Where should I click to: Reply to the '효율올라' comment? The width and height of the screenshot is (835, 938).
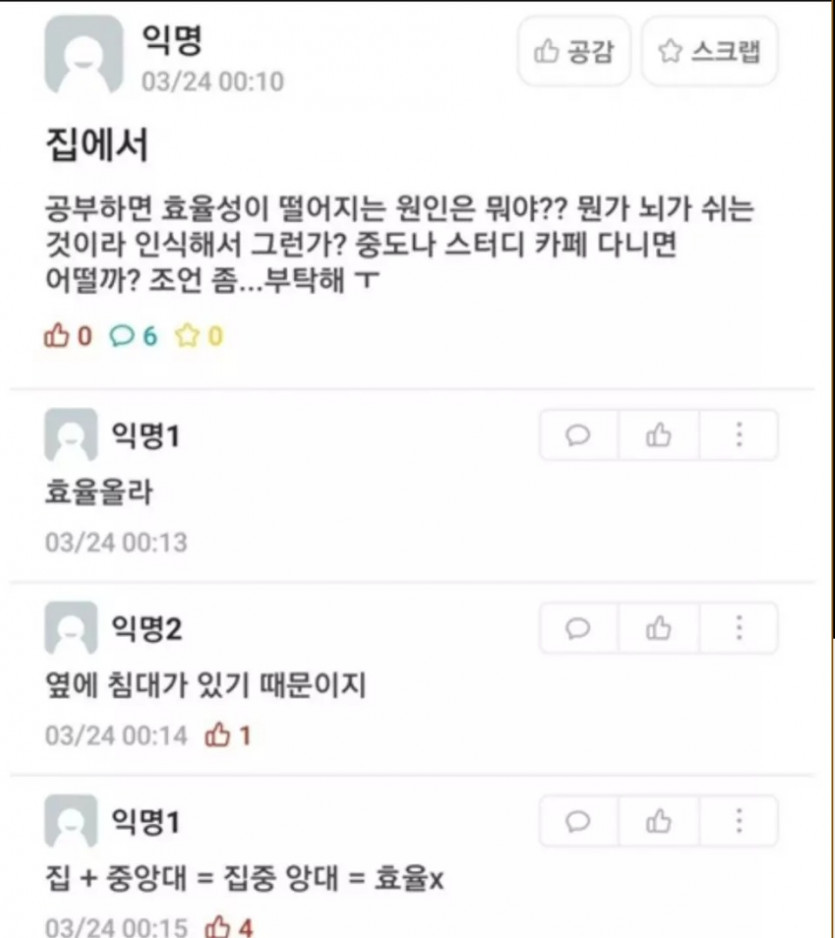(x=578, y=435)
